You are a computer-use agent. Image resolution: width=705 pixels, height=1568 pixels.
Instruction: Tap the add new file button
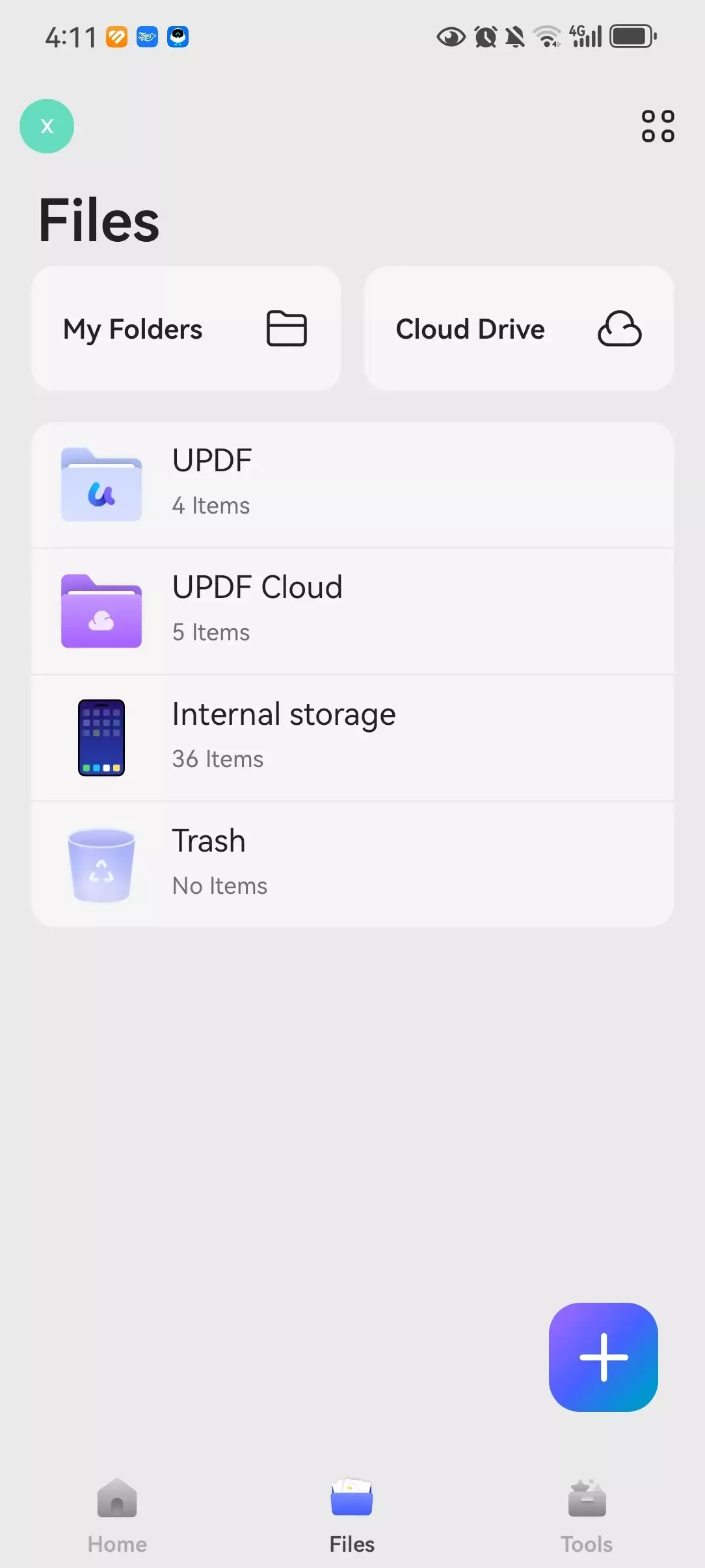[x=603, y=1357]
